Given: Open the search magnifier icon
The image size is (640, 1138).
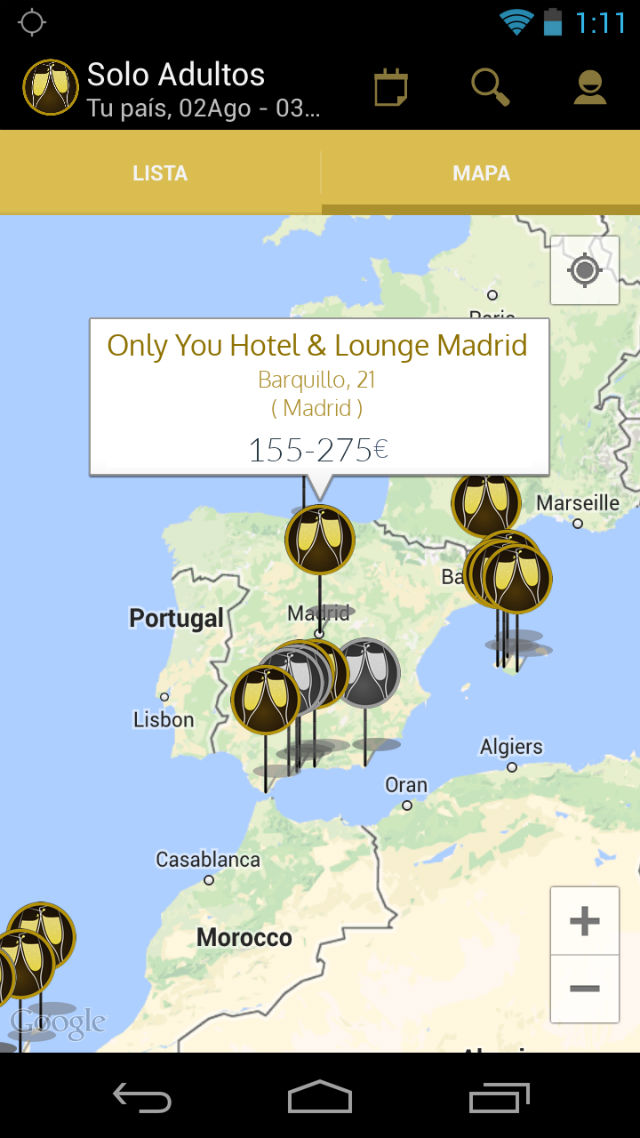Looking at the screenshot, I should click(490, 87).
